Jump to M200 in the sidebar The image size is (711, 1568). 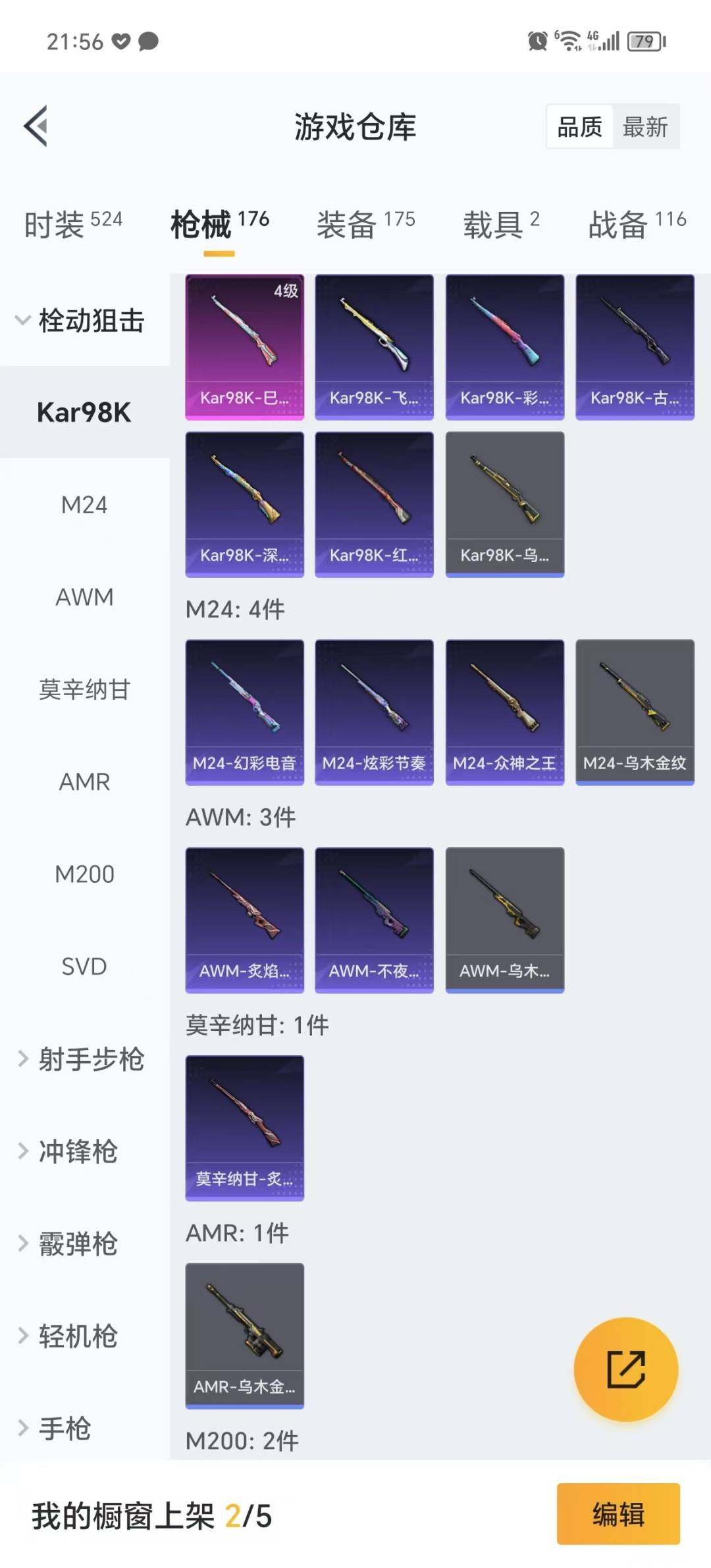[x=84, y=874]
